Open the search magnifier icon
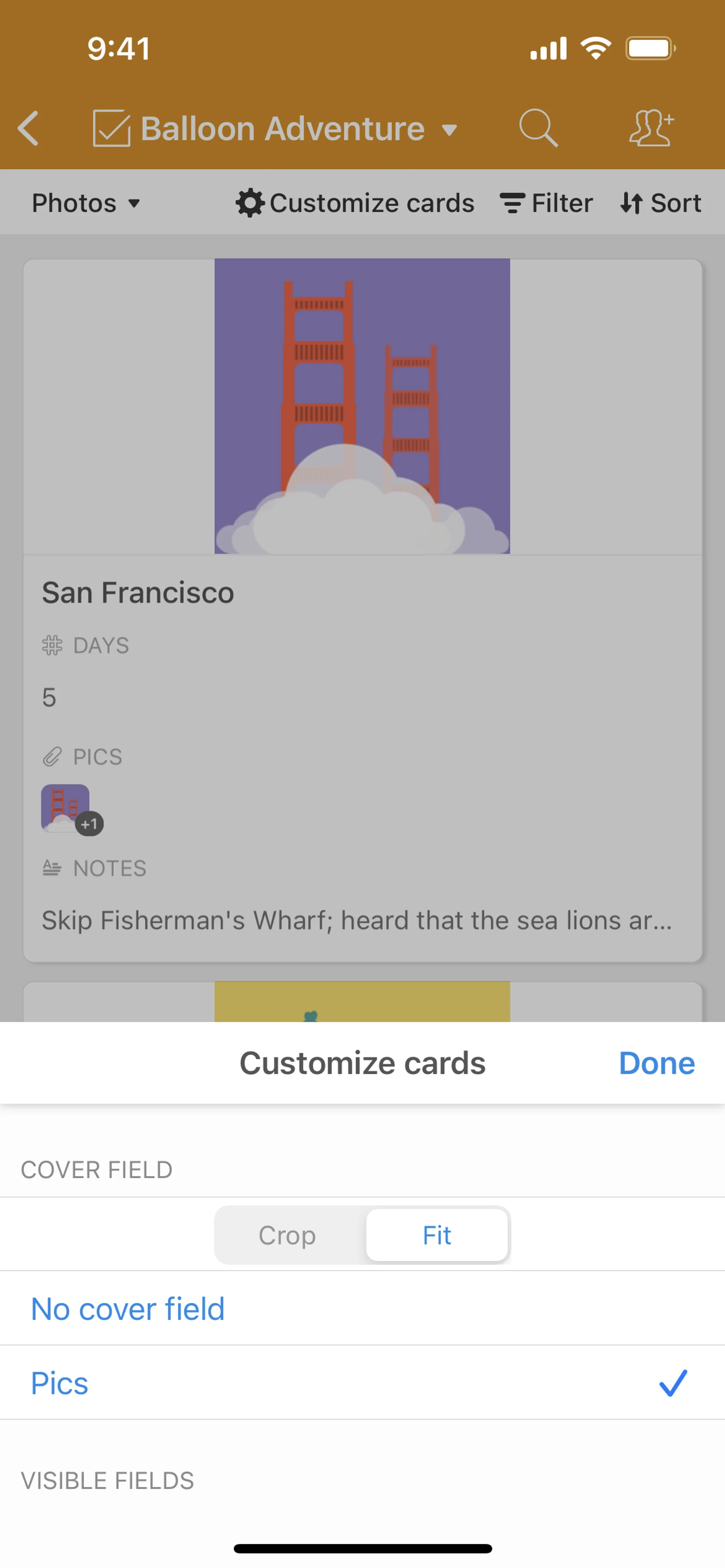 538,128
